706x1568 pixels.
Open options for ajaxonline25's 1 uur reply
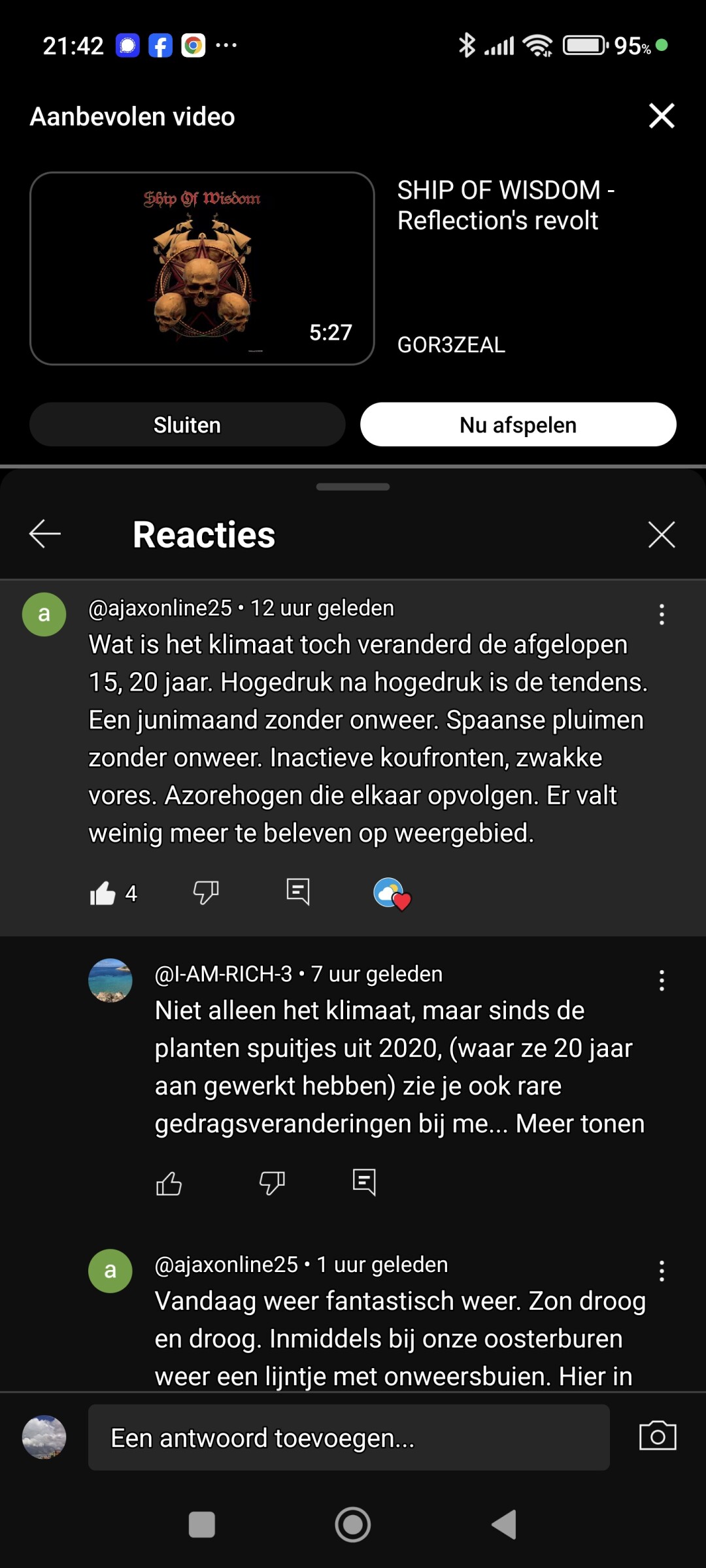pos(662,1271)
